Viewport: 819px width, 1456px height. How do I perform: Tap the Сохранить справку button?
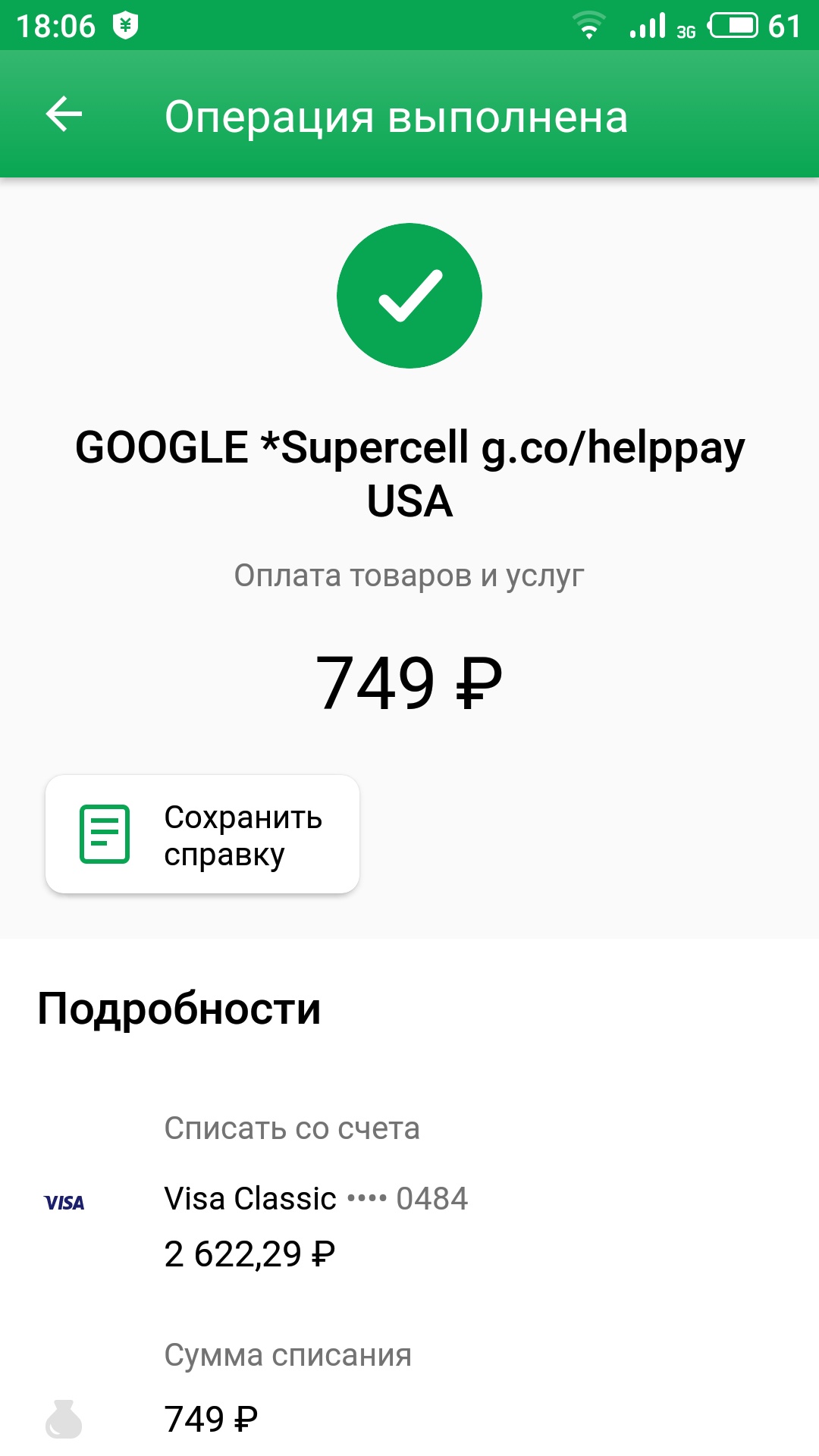point(202,834)
